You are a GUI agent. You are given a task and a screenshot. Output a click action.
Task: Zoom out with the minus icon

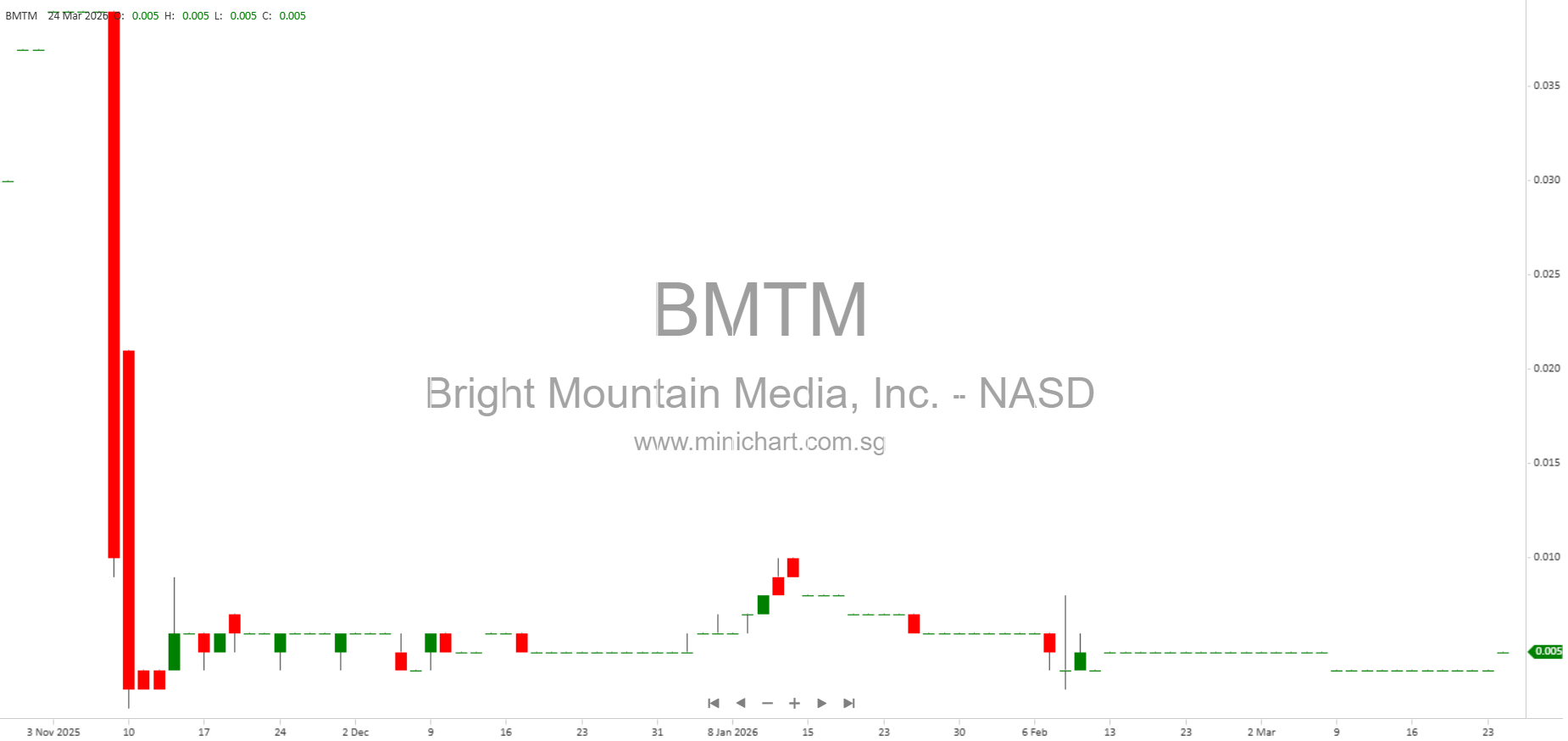point(767,703)
